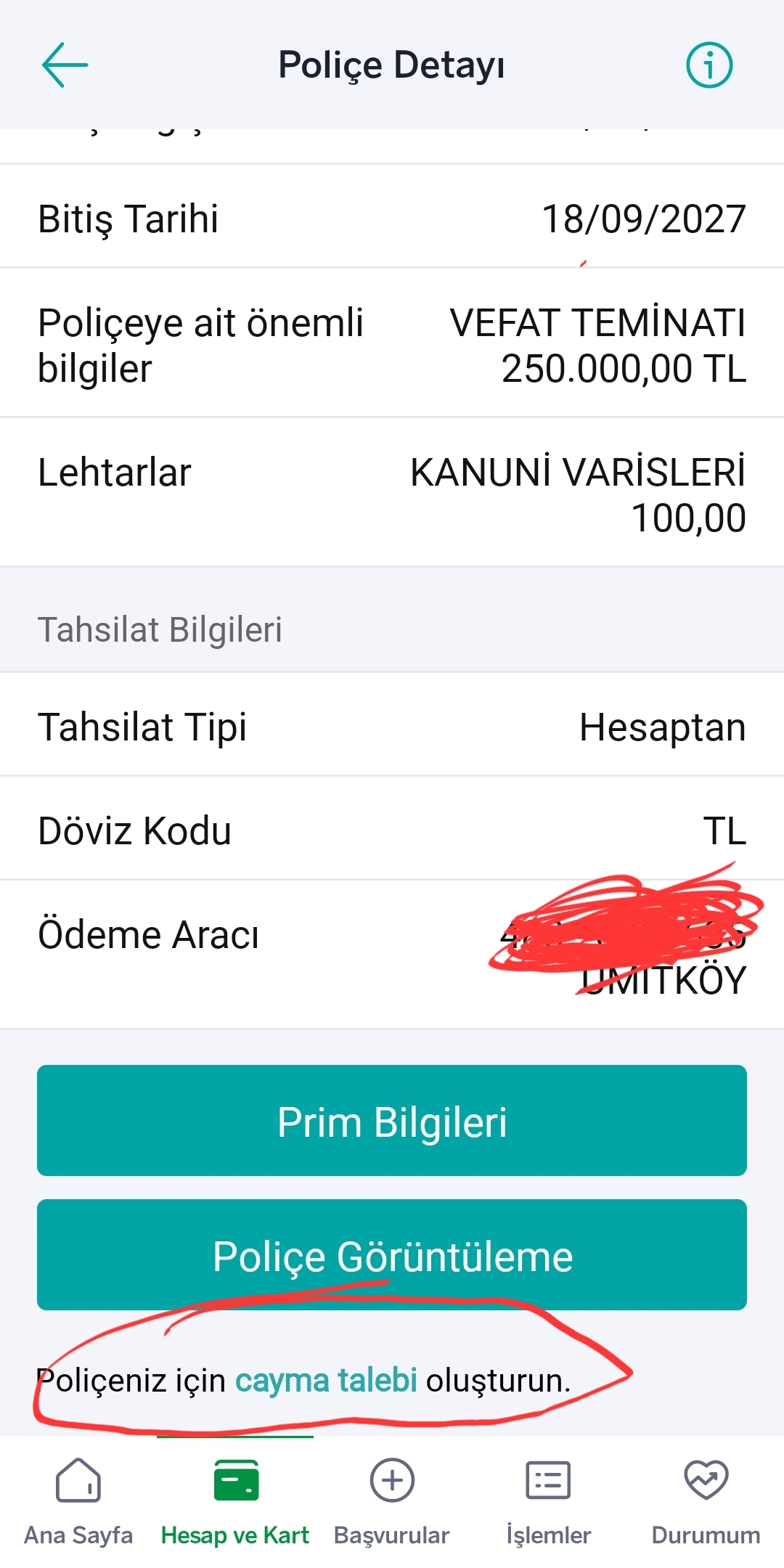Open the info icon in header
The height and width of the screenshot is (1568, 784).
[x=709, y=65]
